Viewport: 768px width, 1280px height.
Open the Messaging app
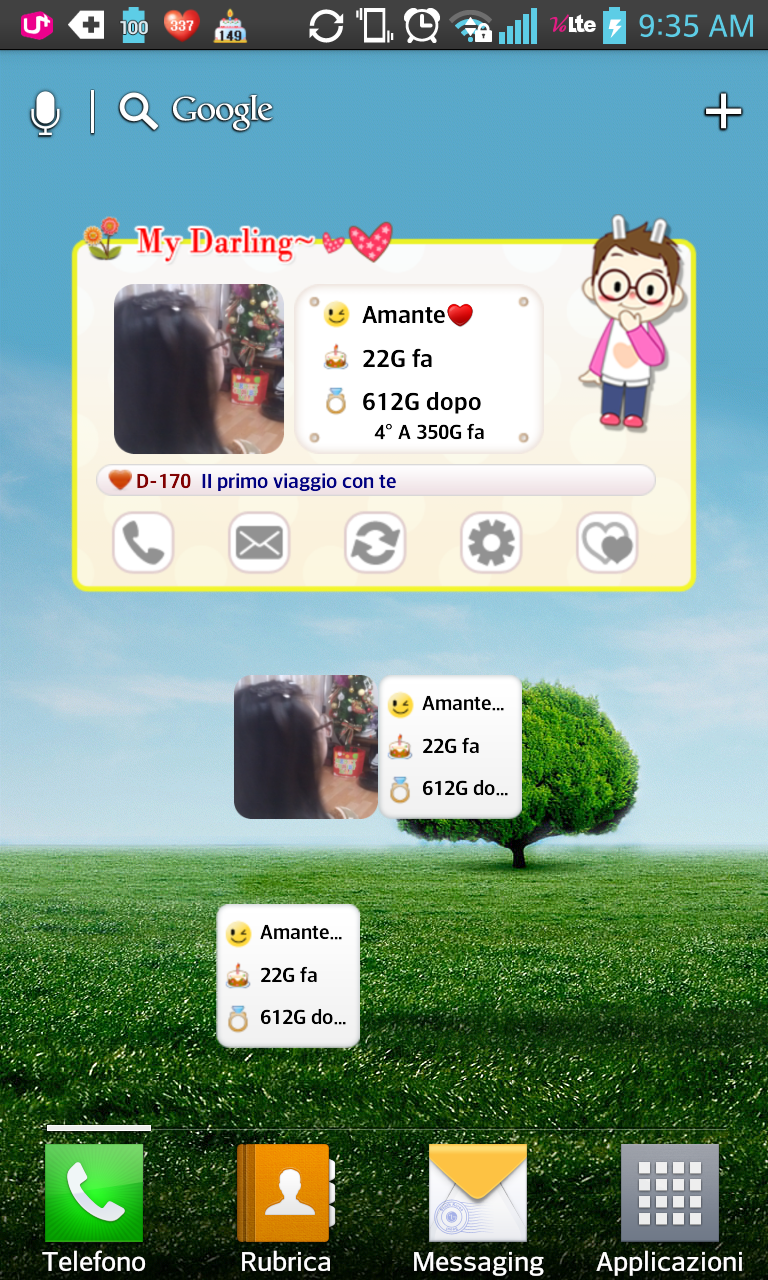[478, 1195]
